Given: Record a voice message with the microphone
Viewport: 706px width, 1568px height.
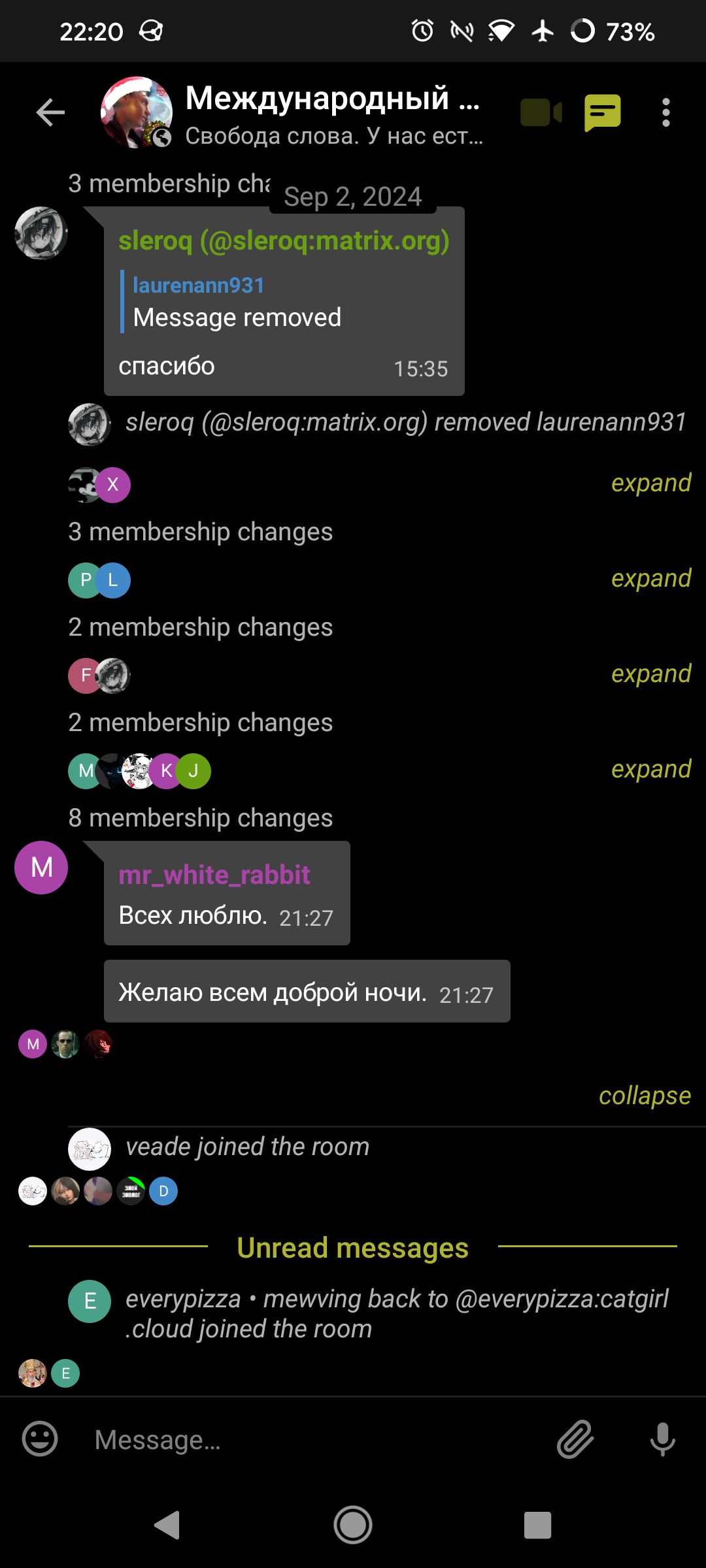Looking at the screenshot, I should point(662,1439).
